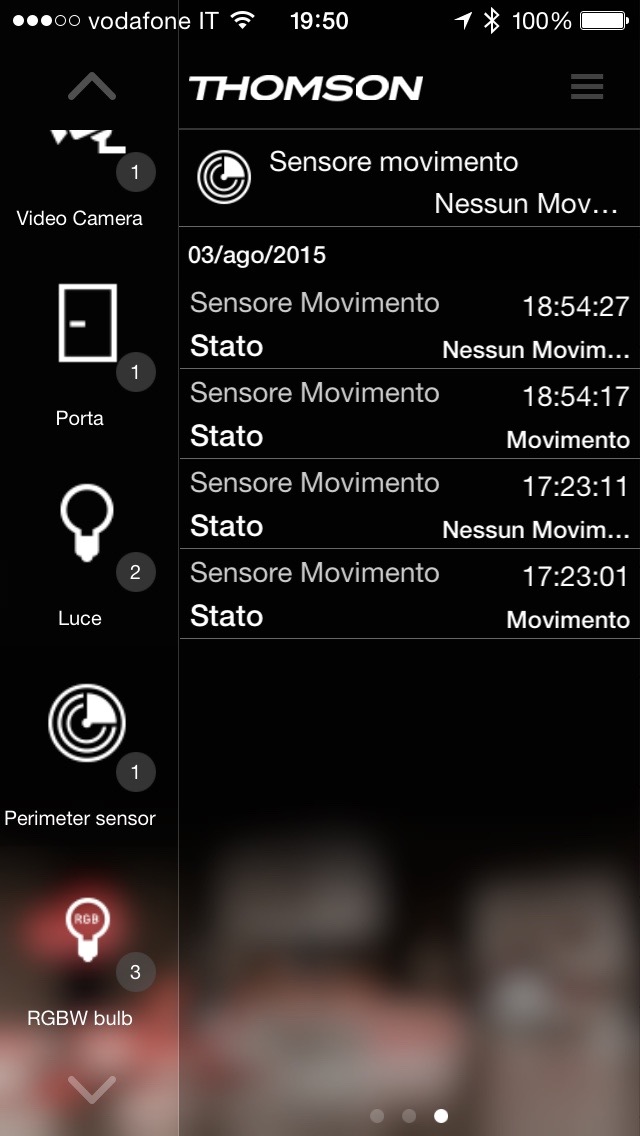Tap the page indicator dots
The height and width of the screenshot is (1136, 640).
409,1115
